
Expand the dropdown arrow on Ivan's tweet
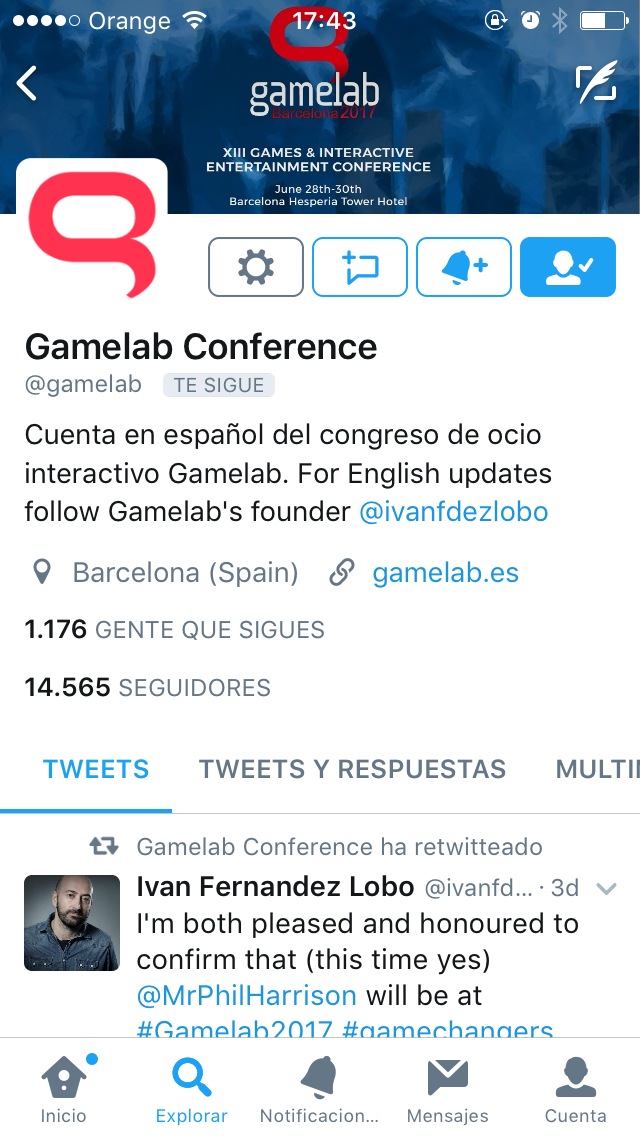606,888
